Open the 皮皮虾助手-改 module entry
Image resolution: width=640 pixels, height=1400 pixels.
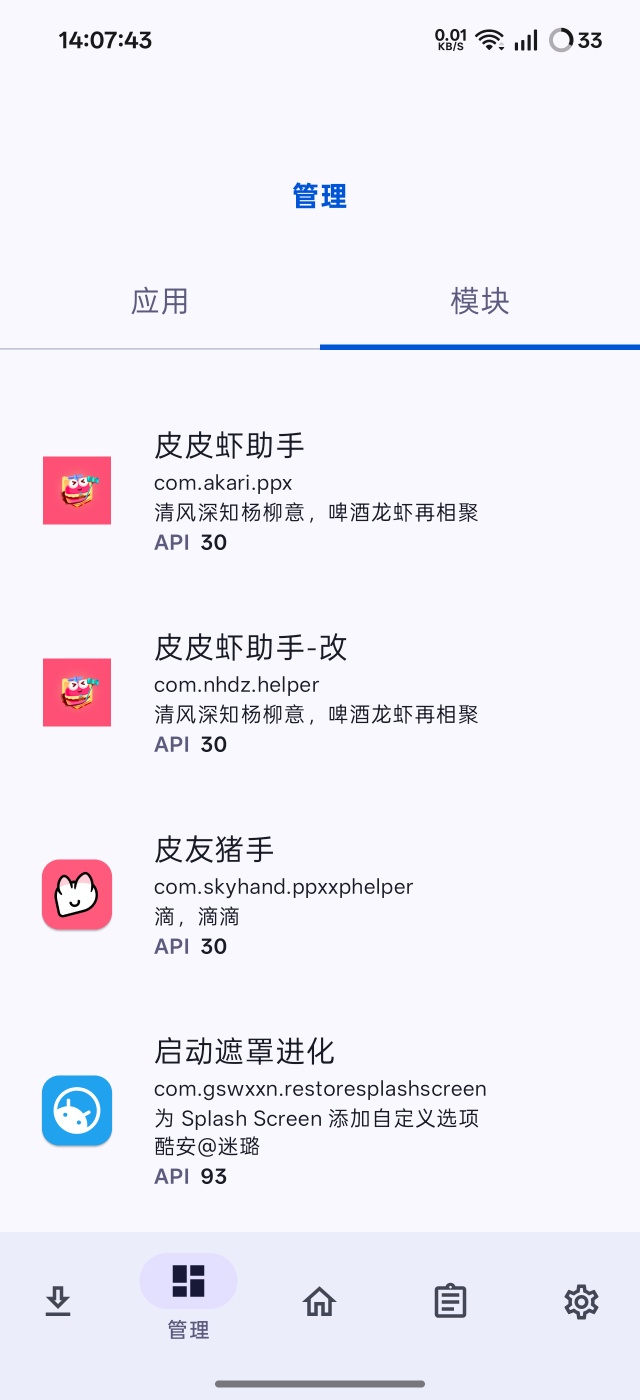pos(320,693)
